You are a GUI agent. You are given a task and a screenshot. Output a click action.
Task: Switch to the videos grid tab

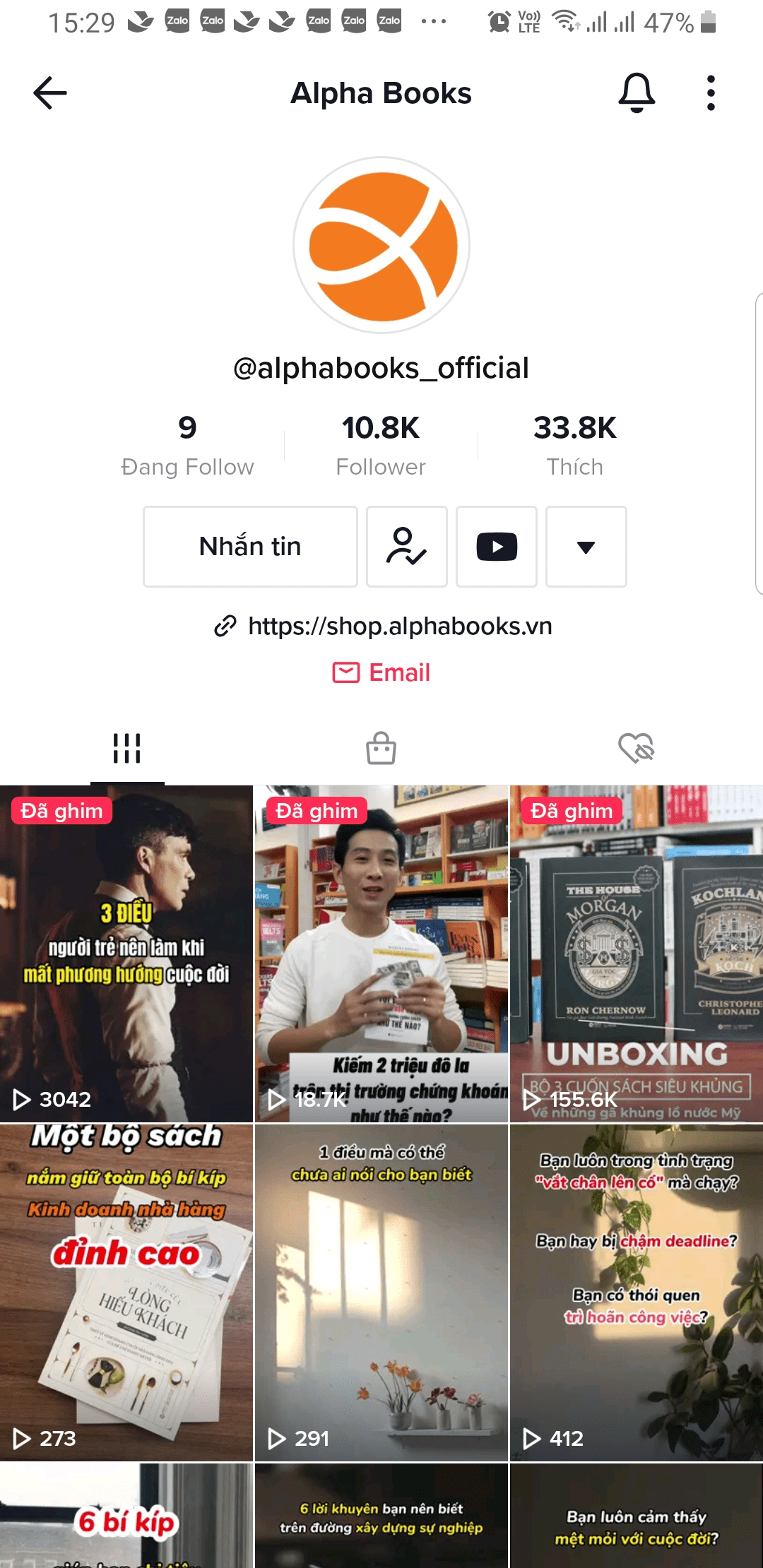(x=127, y=749)
